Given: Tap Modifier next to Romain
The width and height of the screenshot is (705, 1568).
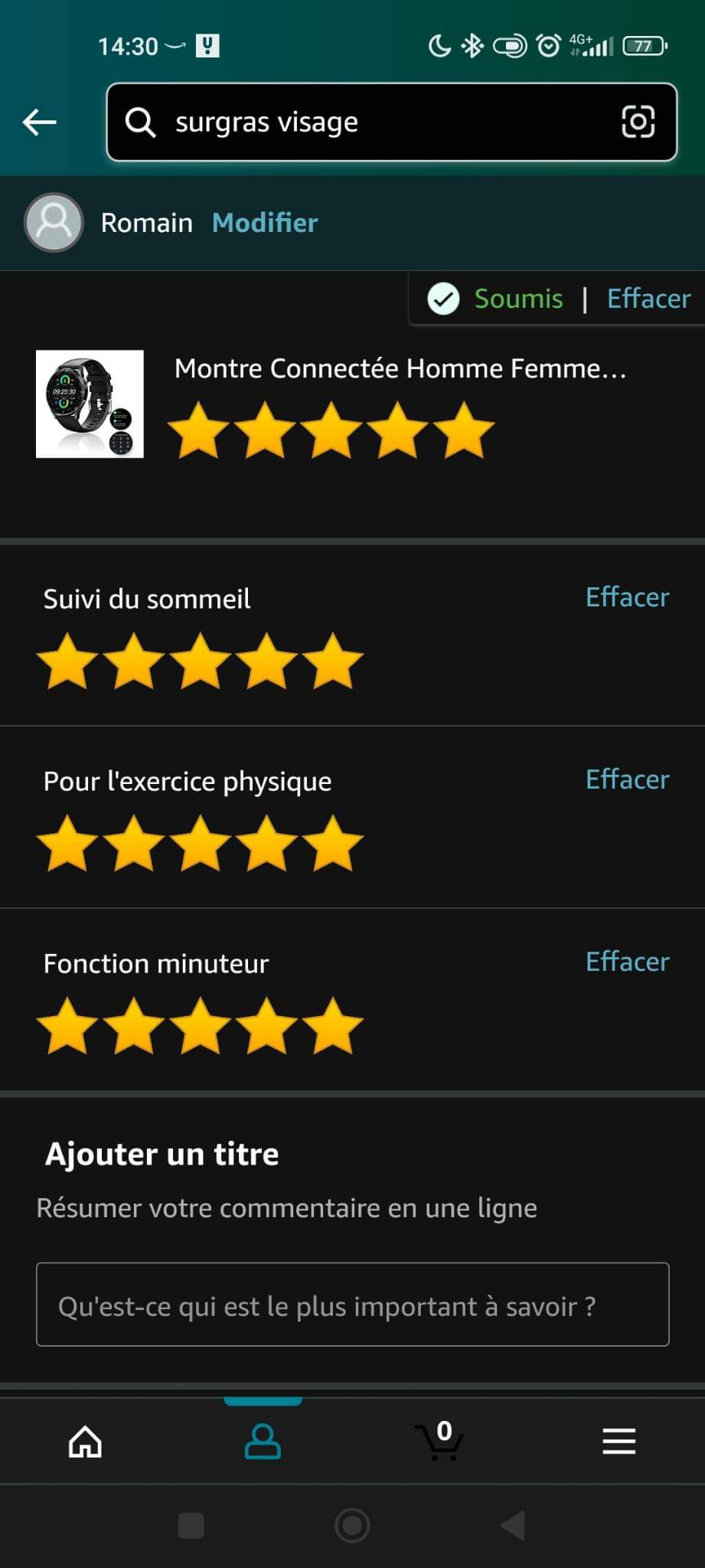Looking at the screenshot, I should click(264, 223).
